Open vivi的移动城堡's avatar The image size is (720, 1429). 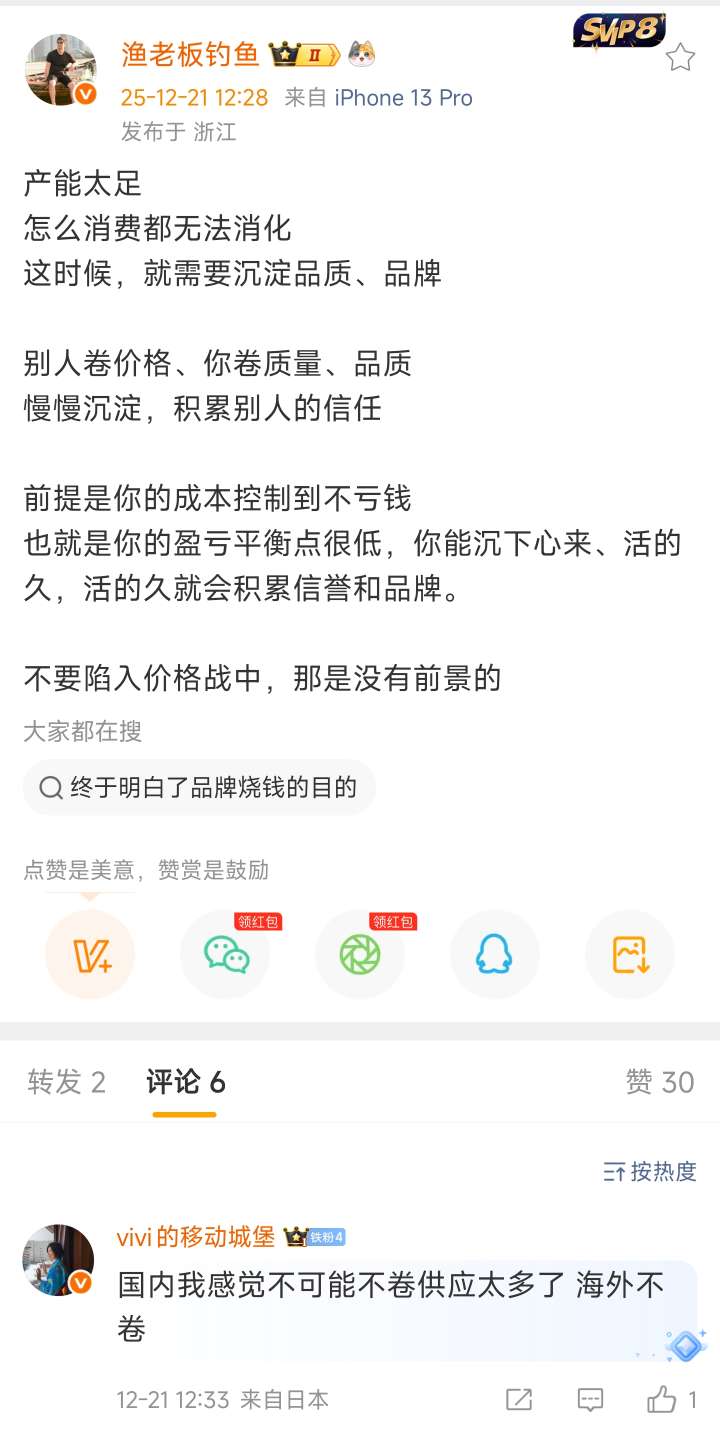[58, 1260]
